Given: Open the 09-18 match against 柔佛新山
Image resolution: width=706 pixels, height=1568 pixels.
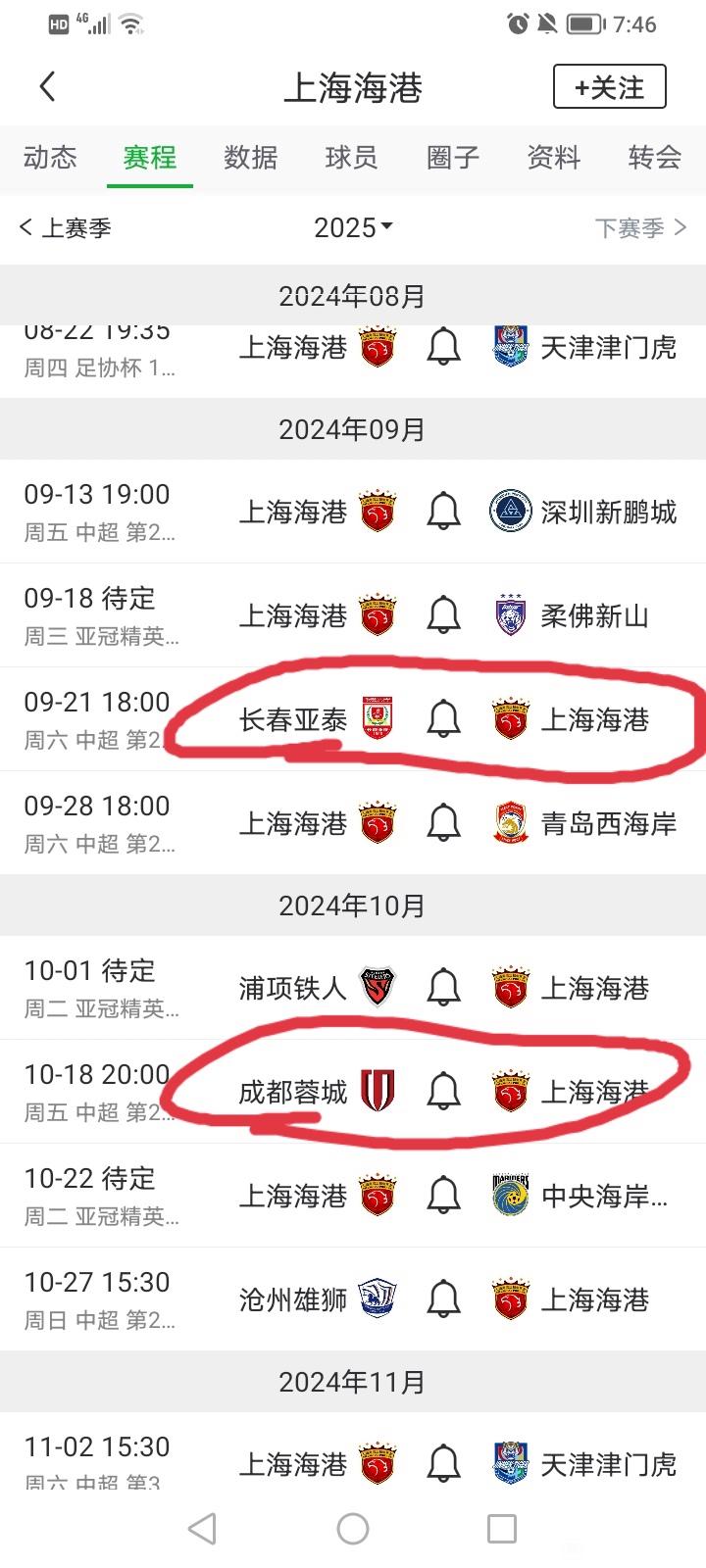Looking at the screenshot, I should pos(353,615).
